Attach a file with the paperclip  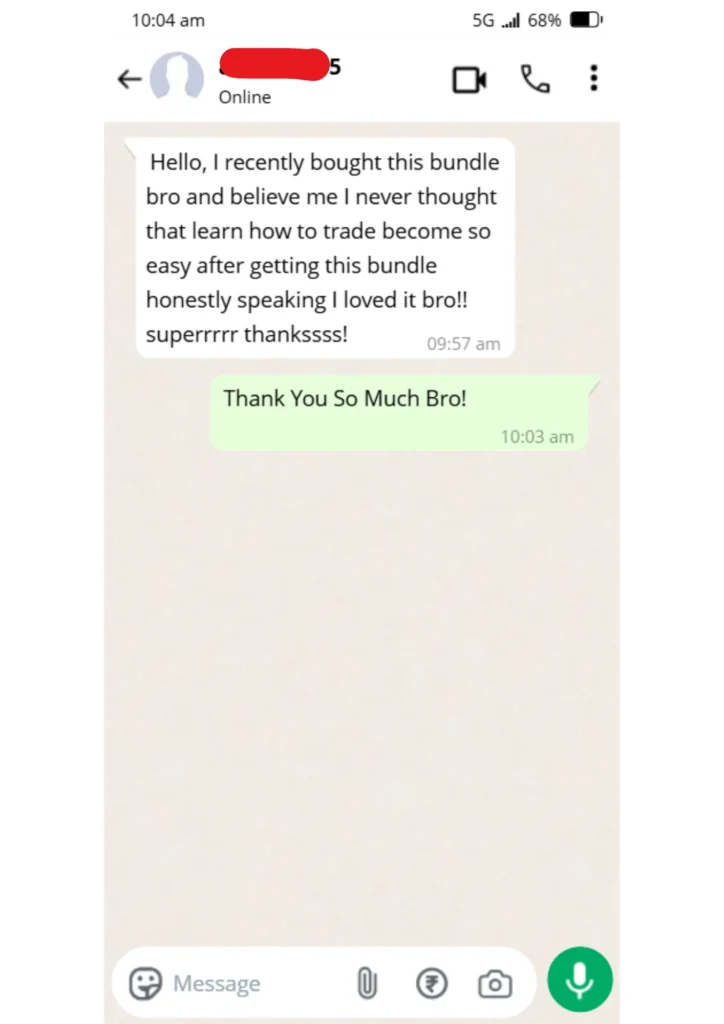tap(367, 984)
